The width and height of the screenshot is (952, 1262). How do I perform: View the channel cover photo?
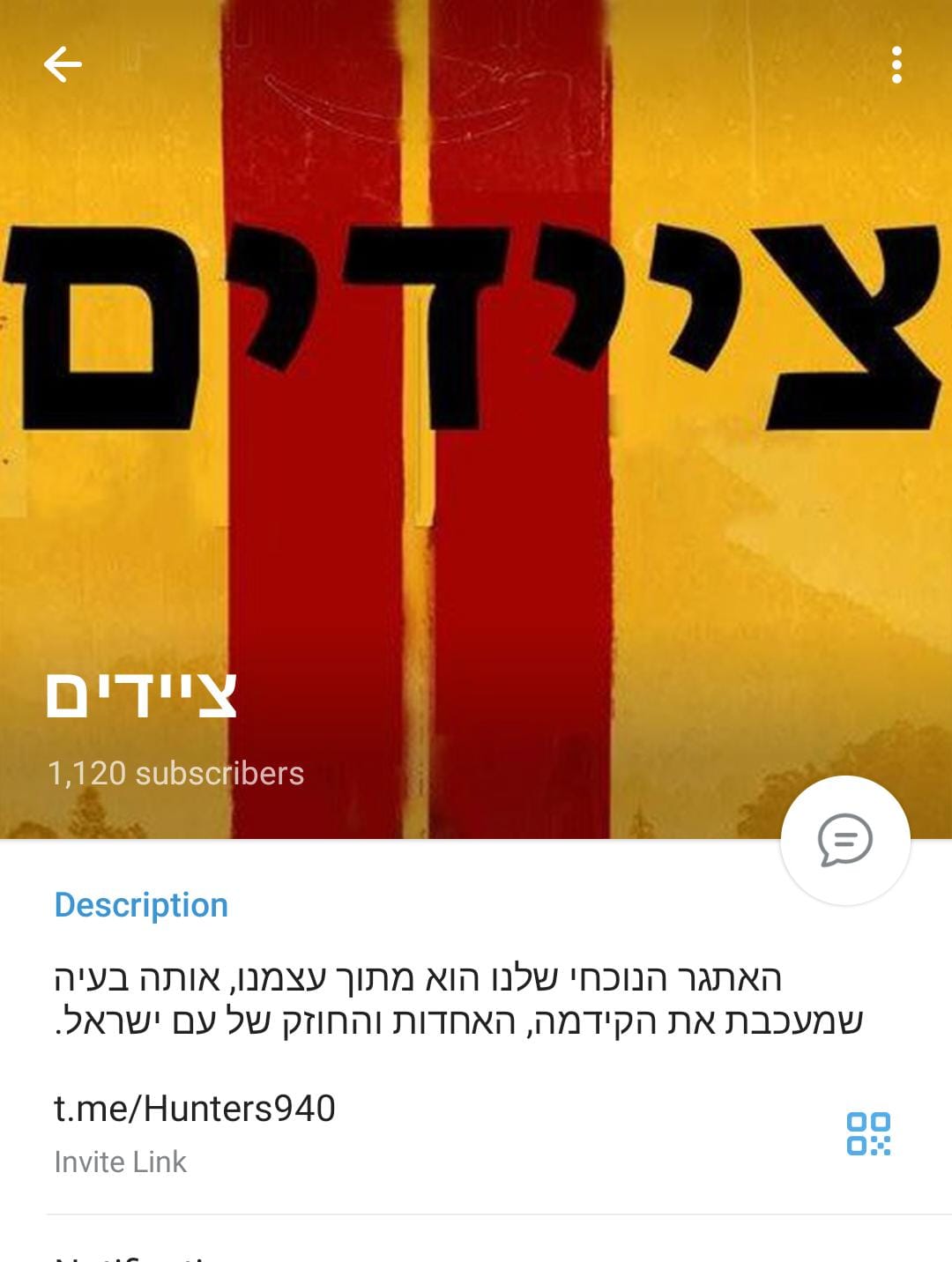point(476,397)
